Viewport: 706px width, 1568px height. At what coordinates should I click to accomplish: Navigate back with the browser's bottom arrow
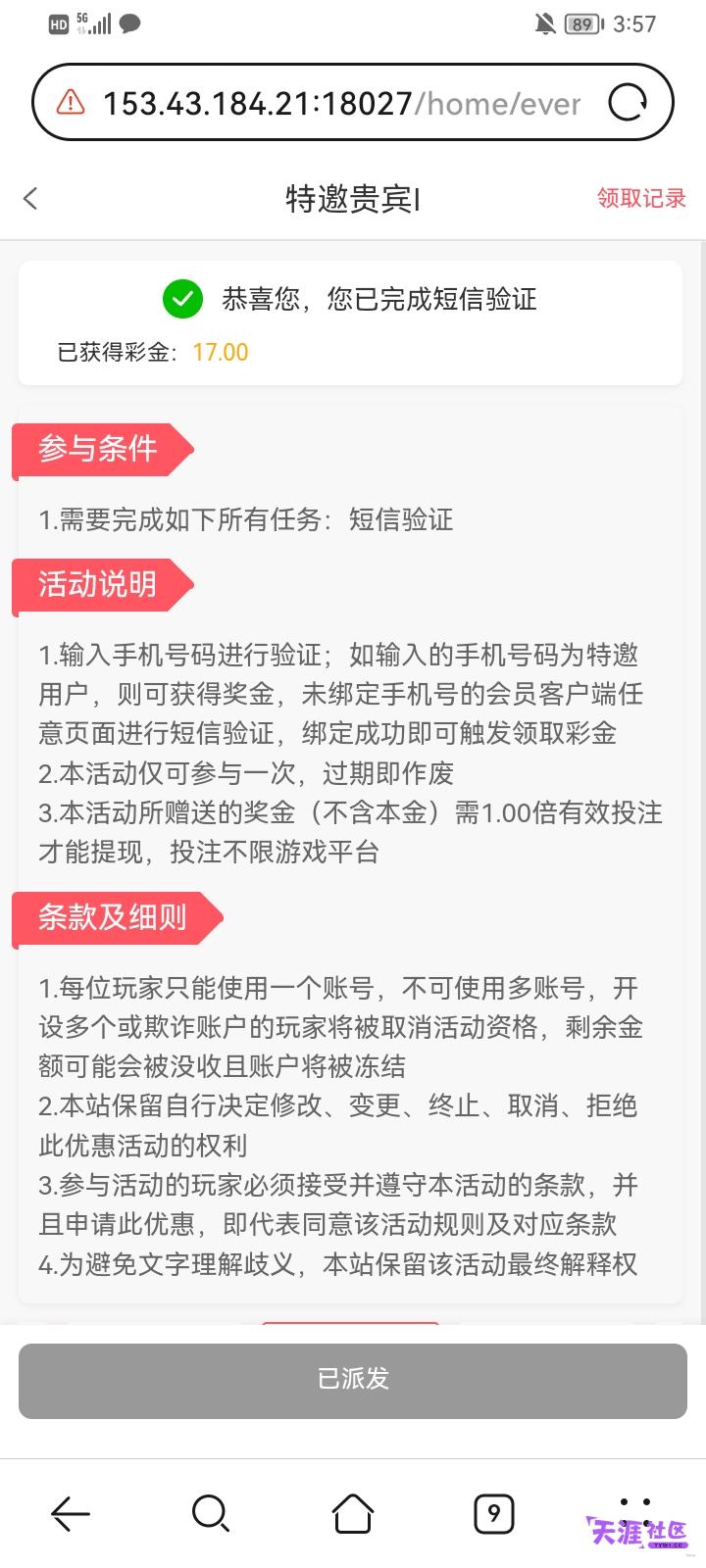coord(71,1514)
